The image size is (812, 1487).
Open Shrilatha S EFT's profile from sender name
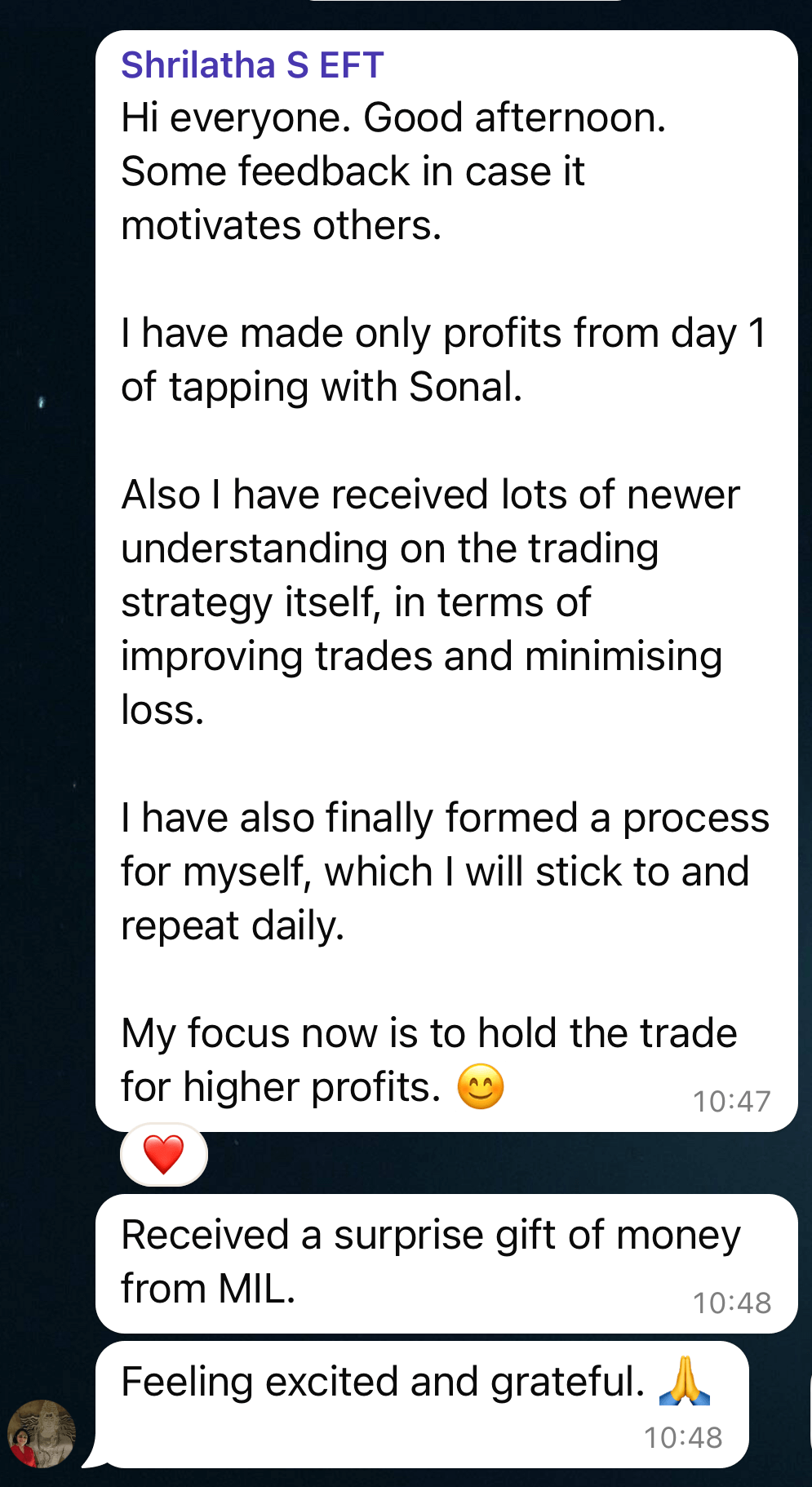pyautogui.click(x=252, y=65)
